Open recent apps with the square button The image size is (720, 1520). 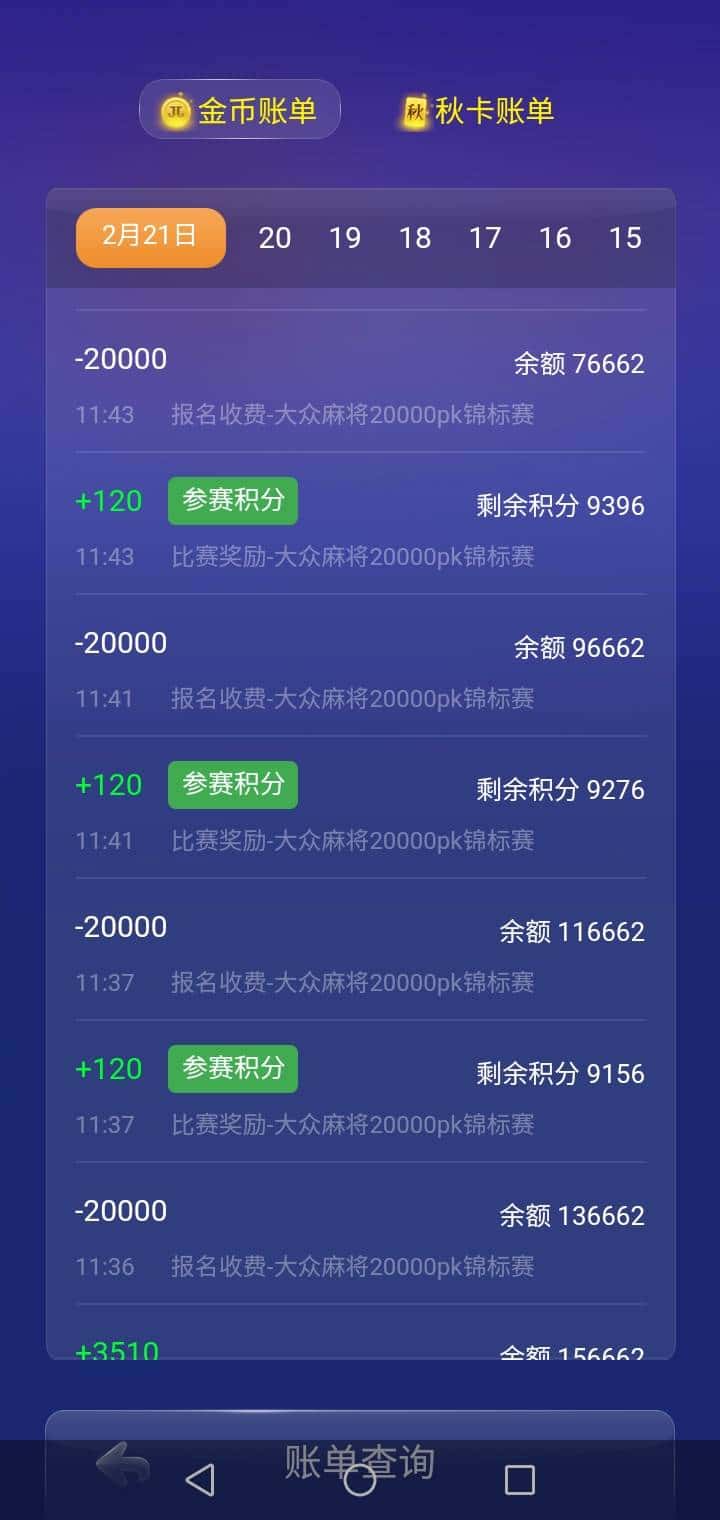(519, 1480)
